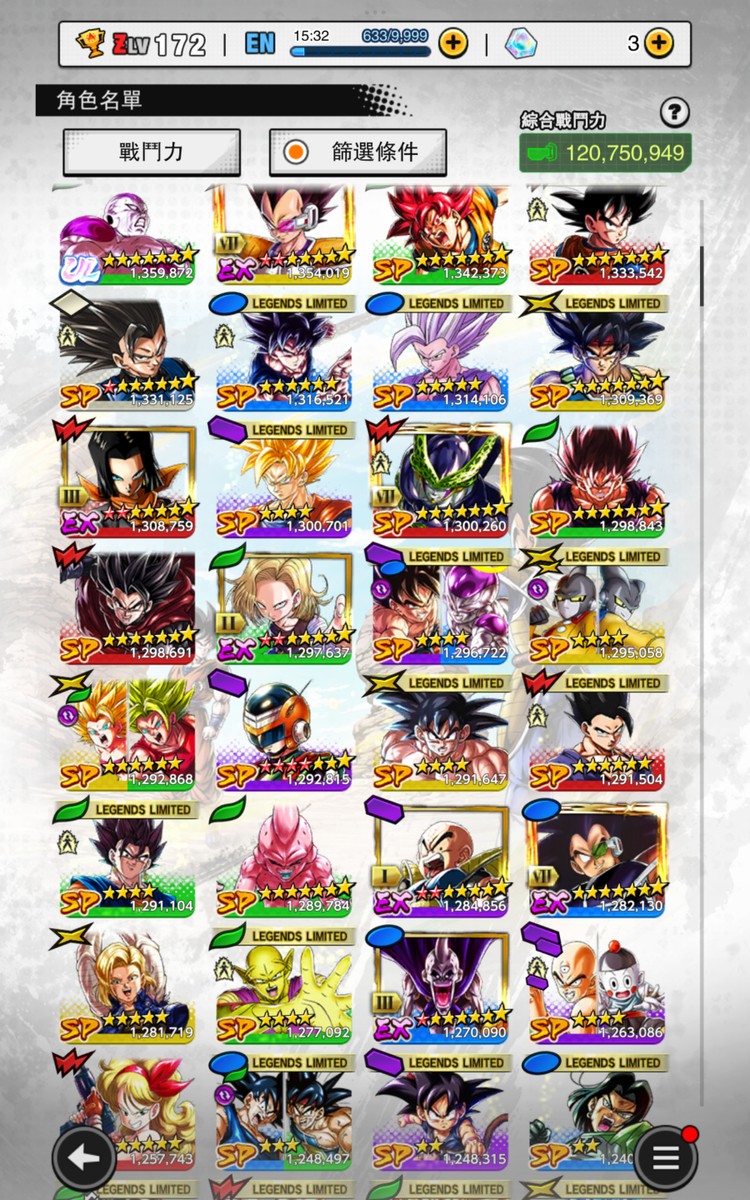Open character card showing 1,342,373
The image size is (750, 1200).
point(441,237)
